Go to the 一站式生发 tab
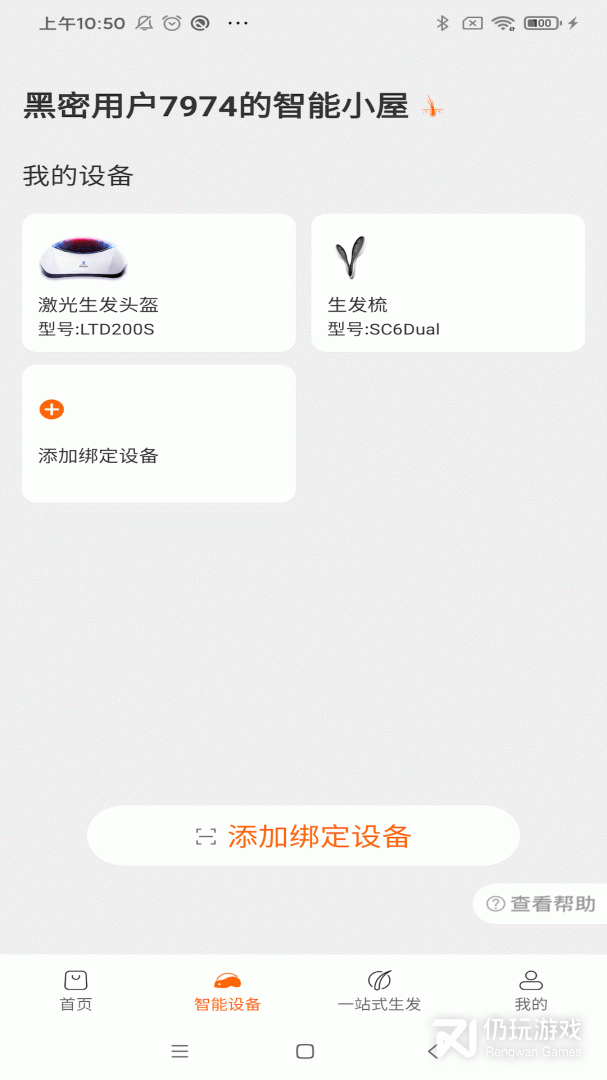Image resolution: width=607 pixels, height=1080 pixels. tap(379, 990)
